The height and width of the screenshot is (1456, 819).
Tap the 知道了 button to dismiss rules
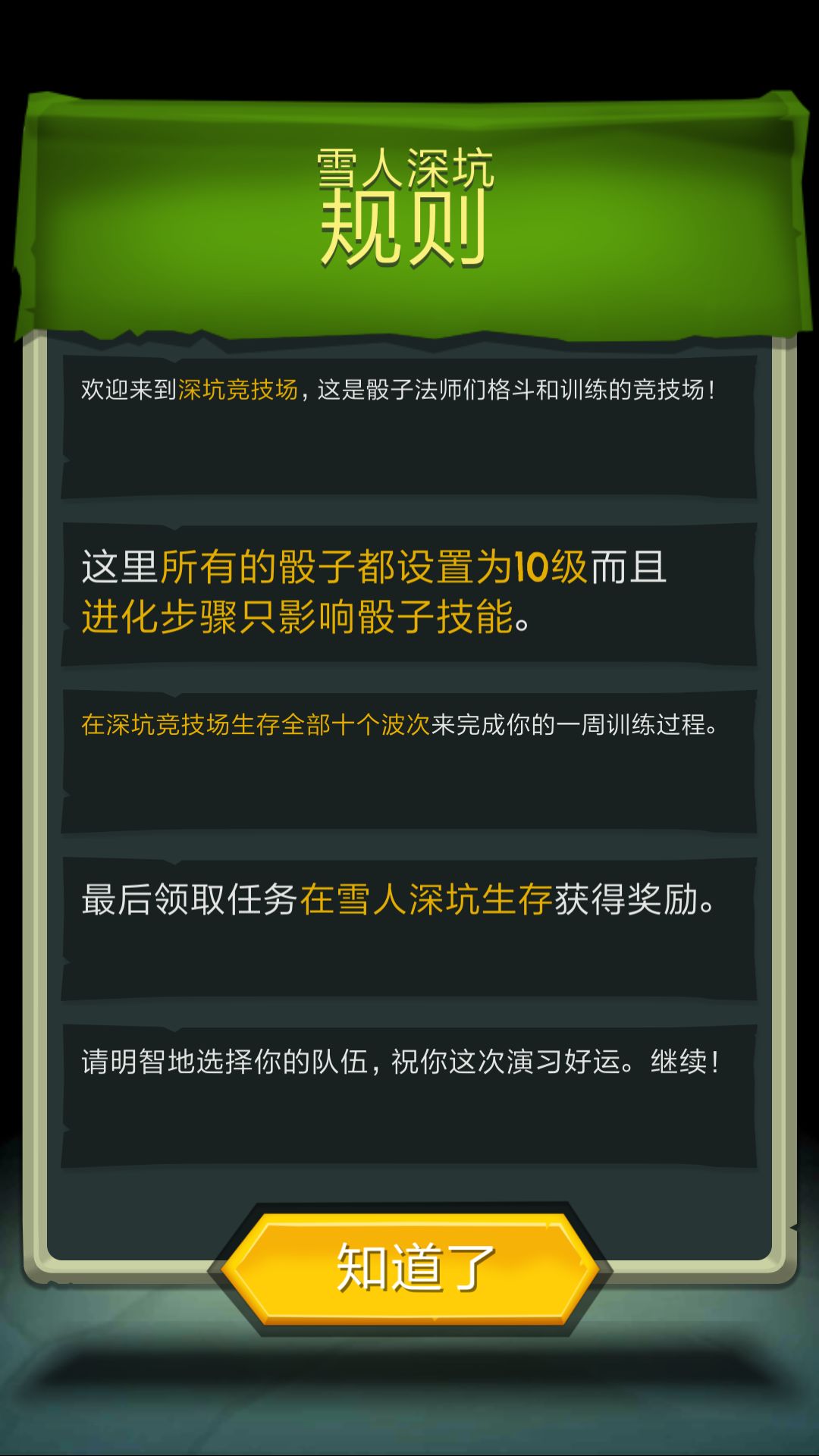[x=411, y=1269]
